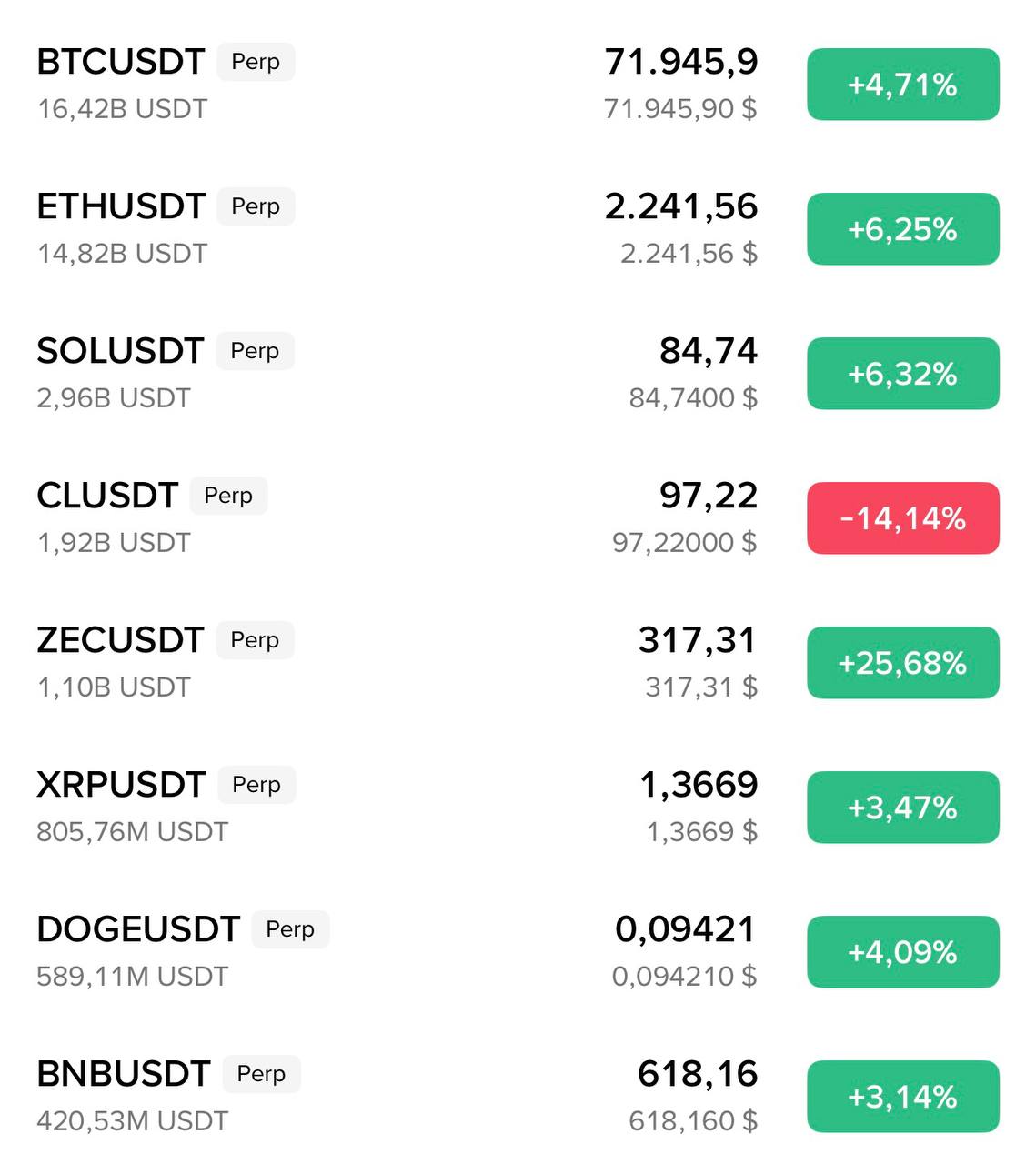Click the 16,42B USDT volume under BTCUSDT
Viewport: 1036px width, 1164px height.
pos(120,109)
